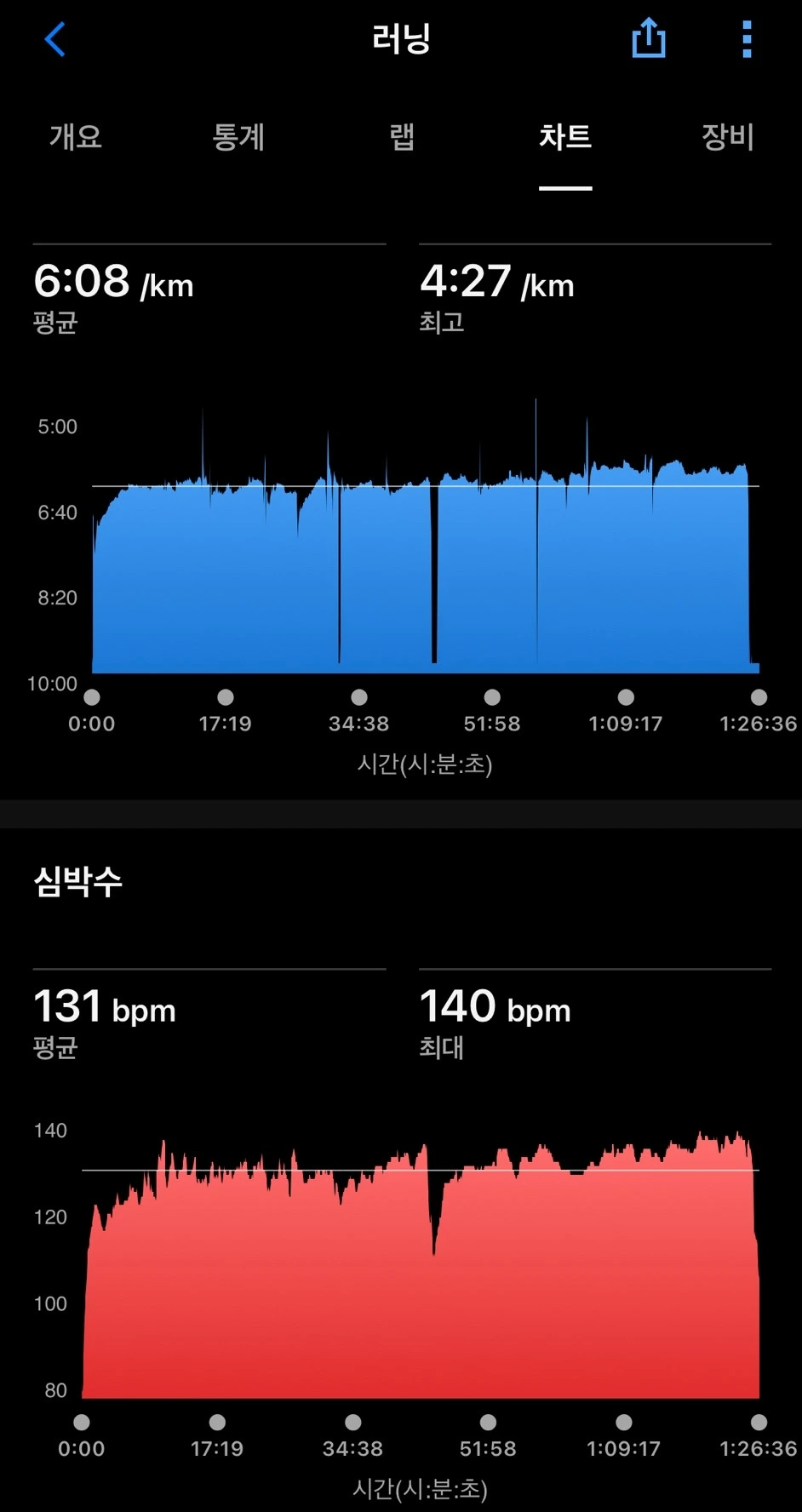Screen dimensions: 802x1512
Task: Go back from the 러닝 screen
Action: (x=54, y=39)
